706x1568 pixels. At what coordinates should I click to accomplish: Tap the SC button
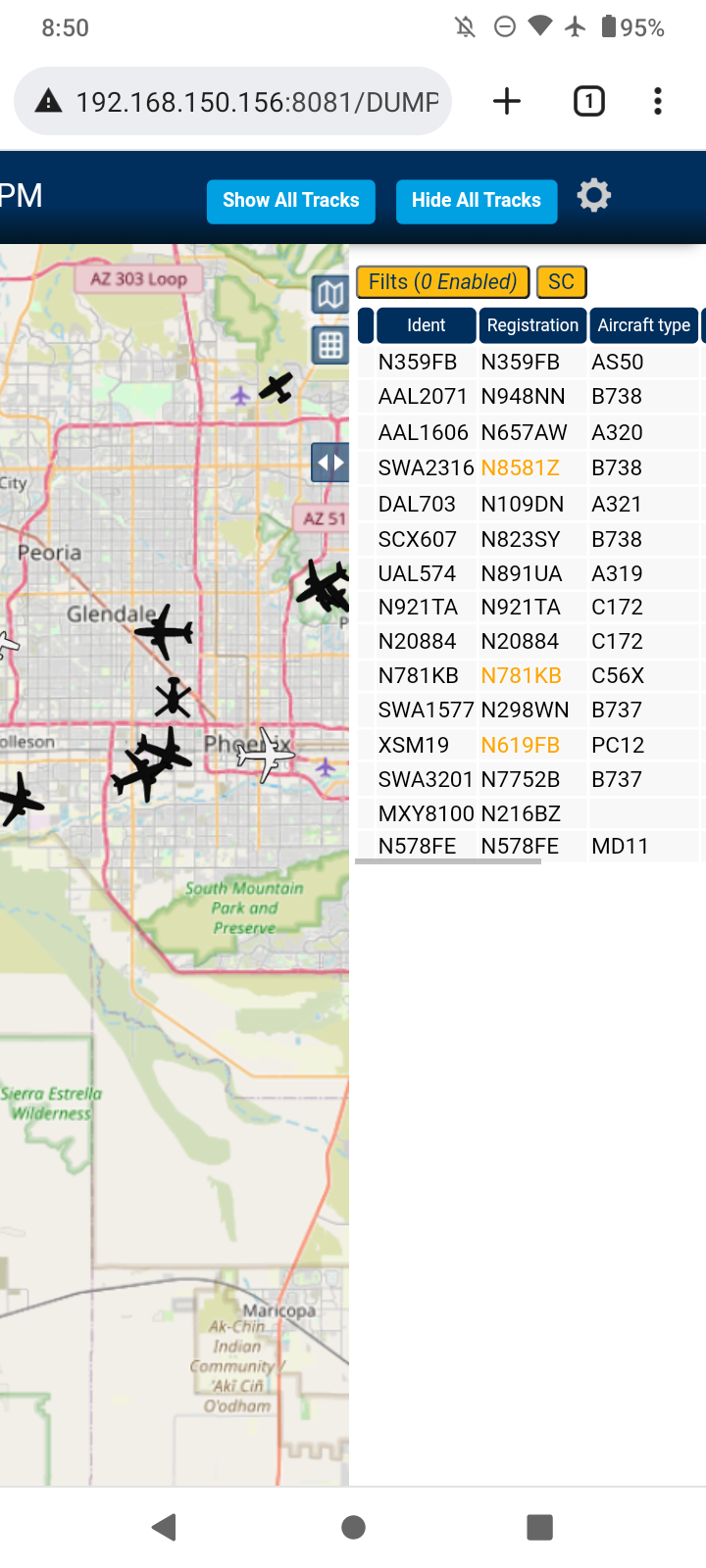coord(561,282)
